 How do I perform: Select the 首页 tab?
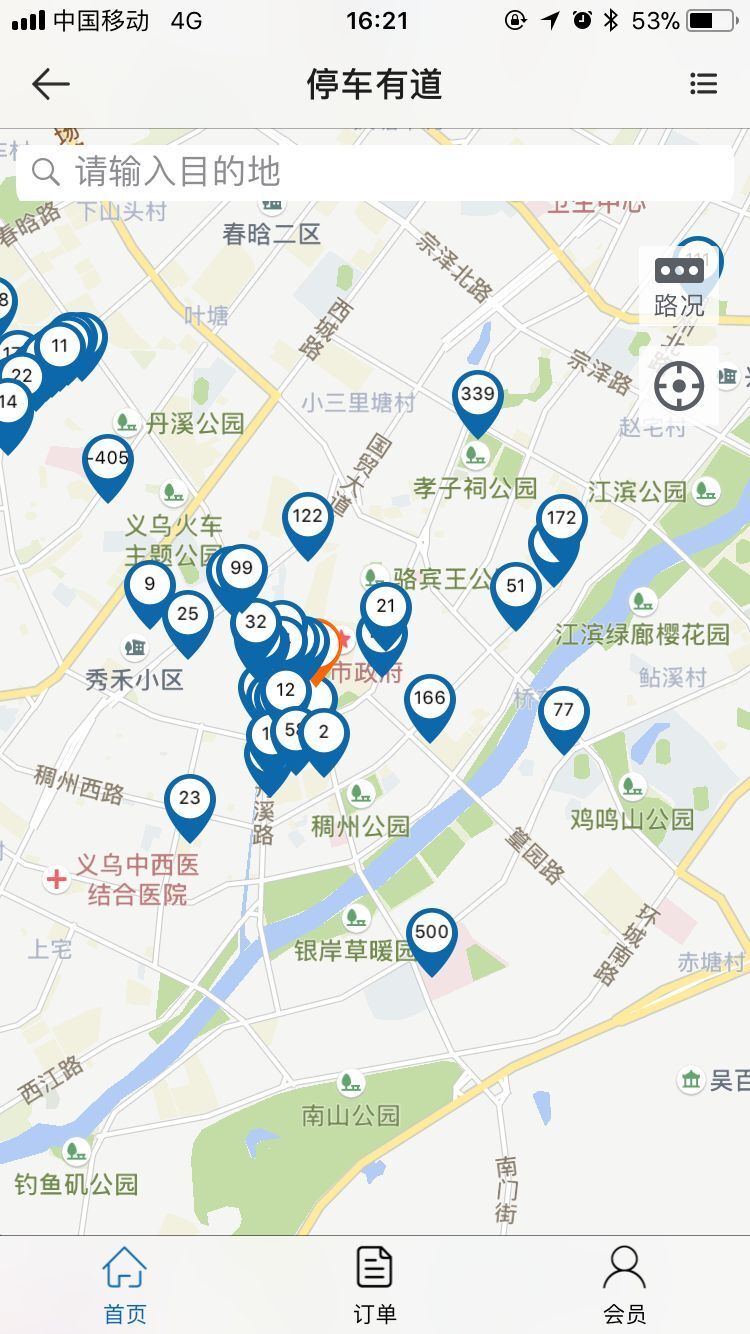click(x=125, y=1284)
